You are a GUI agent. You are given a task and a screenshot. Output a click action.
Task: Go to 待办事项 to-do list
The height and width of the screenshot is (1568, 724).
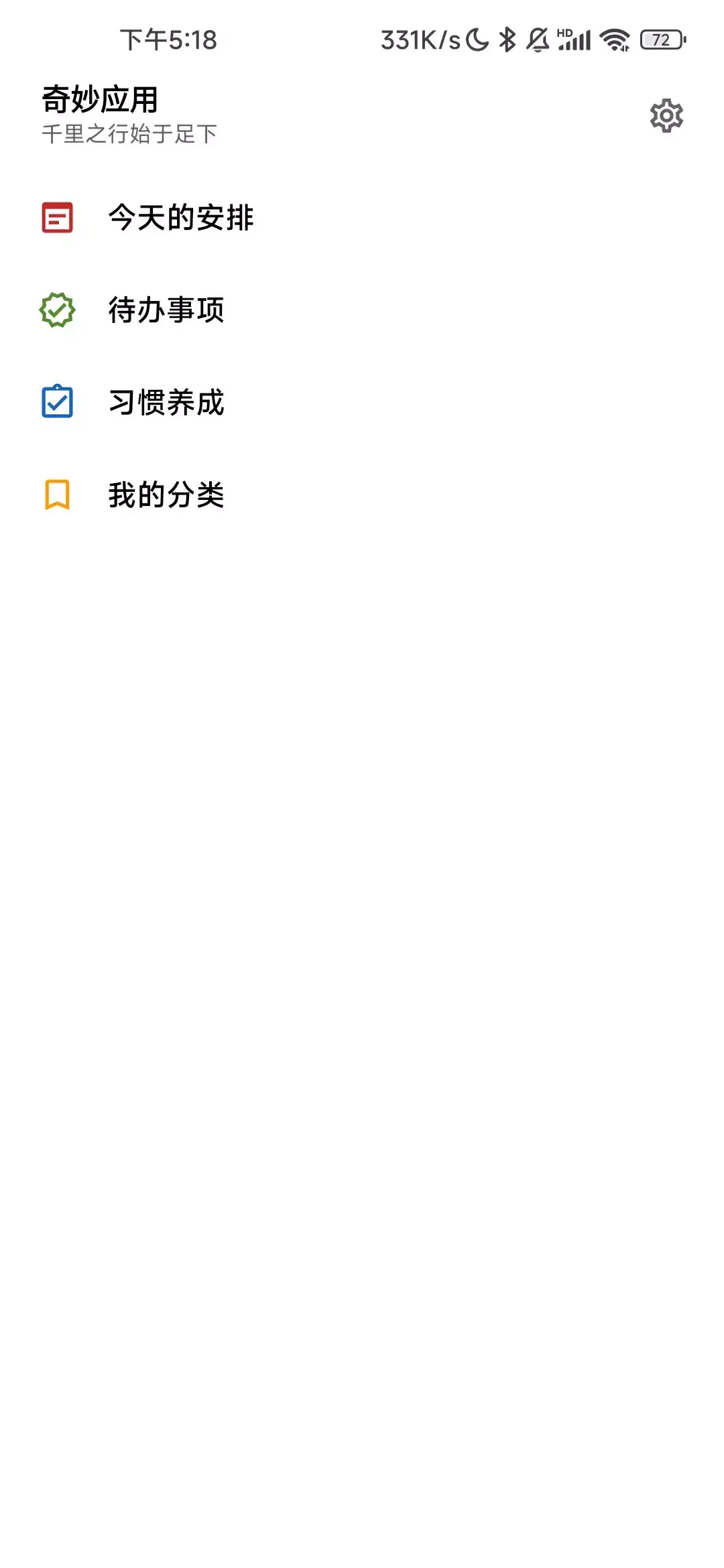[x=166, y=310]
